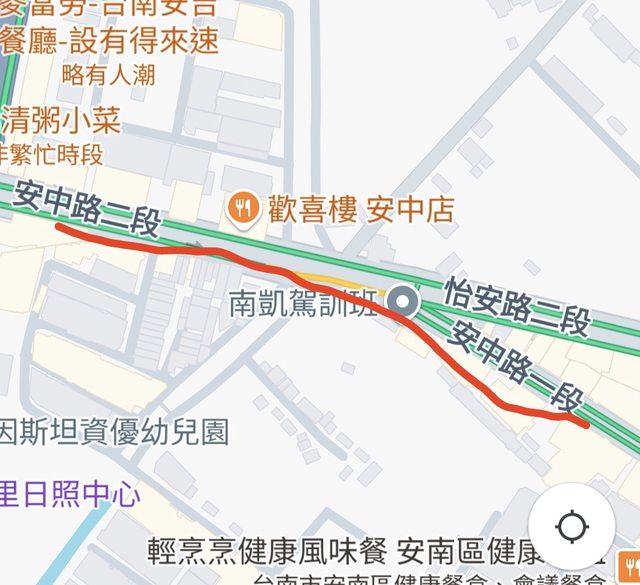640x585 pixels.
Task: Open the 歡喜樓 安中店 restaurant marker
Action: point(242,208)
